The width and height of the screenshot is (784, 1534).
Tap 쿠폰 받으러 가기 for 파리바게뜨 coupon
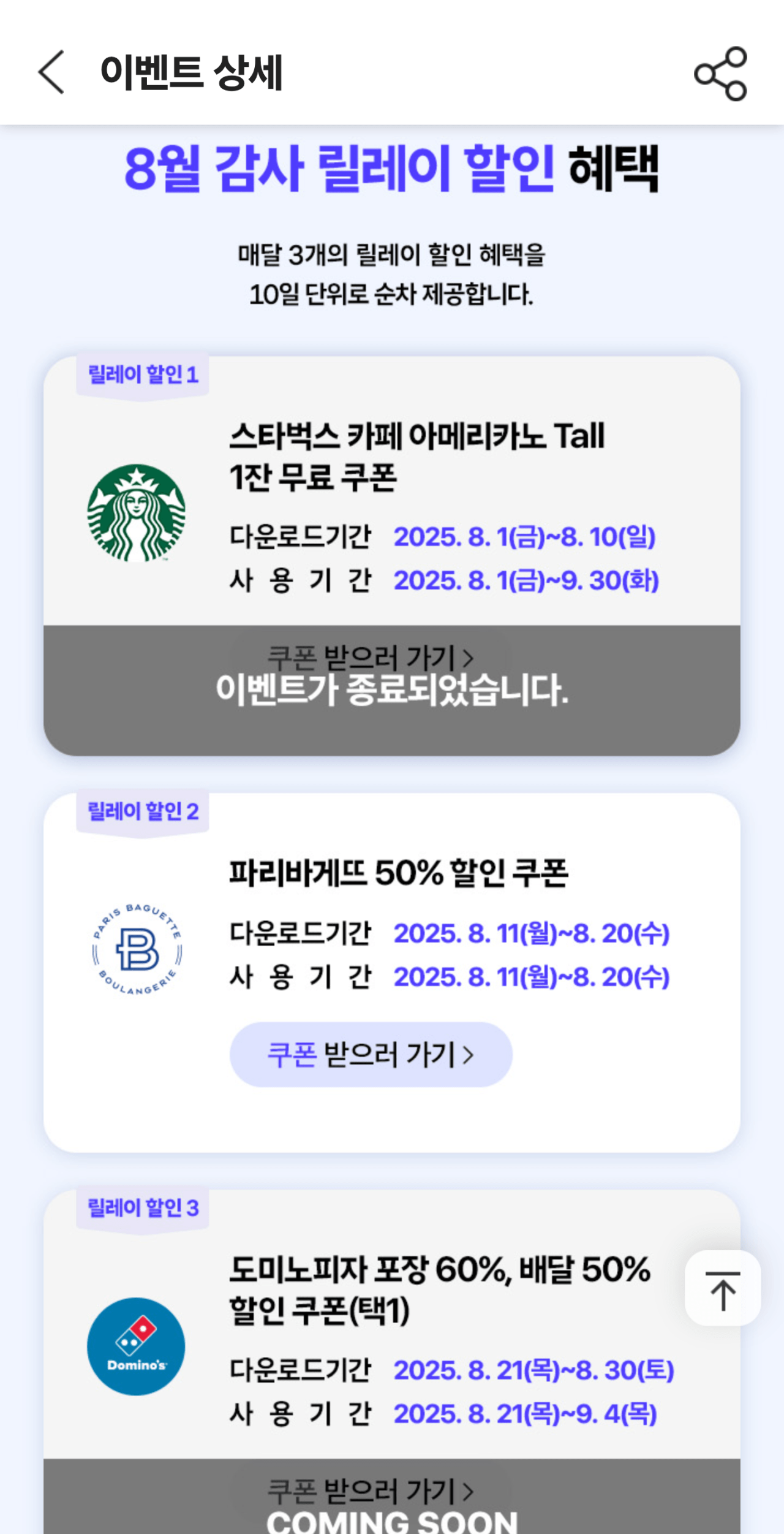(371, 1054)
